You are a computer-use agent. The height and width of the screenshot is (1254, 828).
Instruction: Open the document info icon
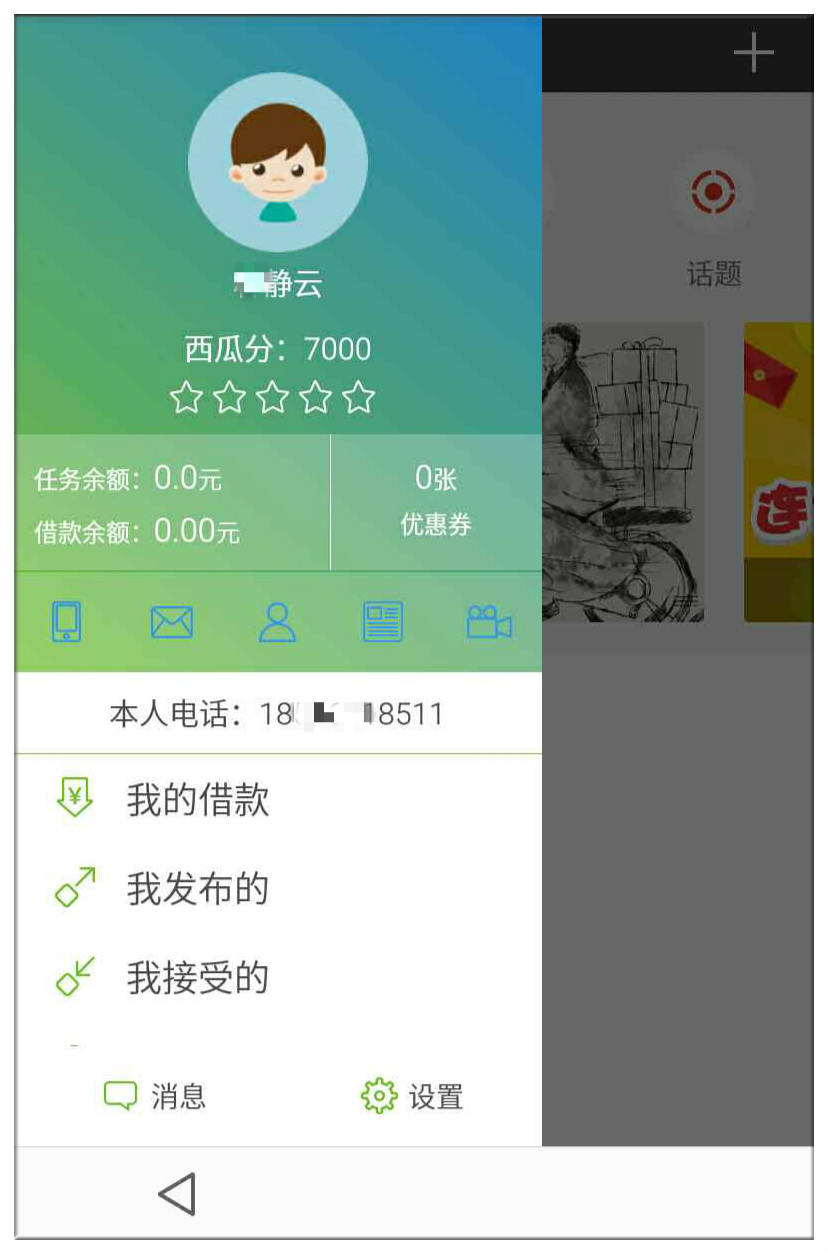click(x=382, y=622)
